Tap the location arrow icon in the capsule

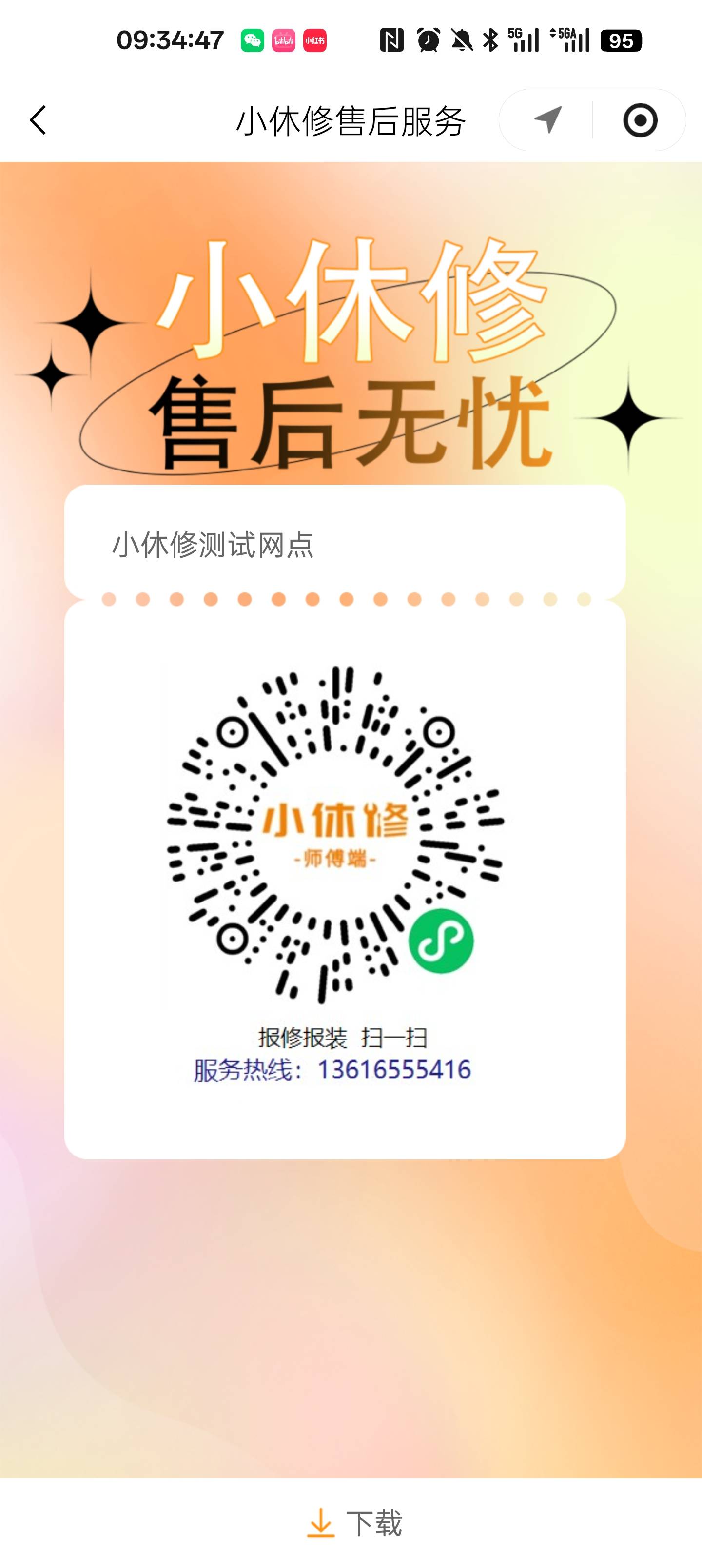(547, 119)
